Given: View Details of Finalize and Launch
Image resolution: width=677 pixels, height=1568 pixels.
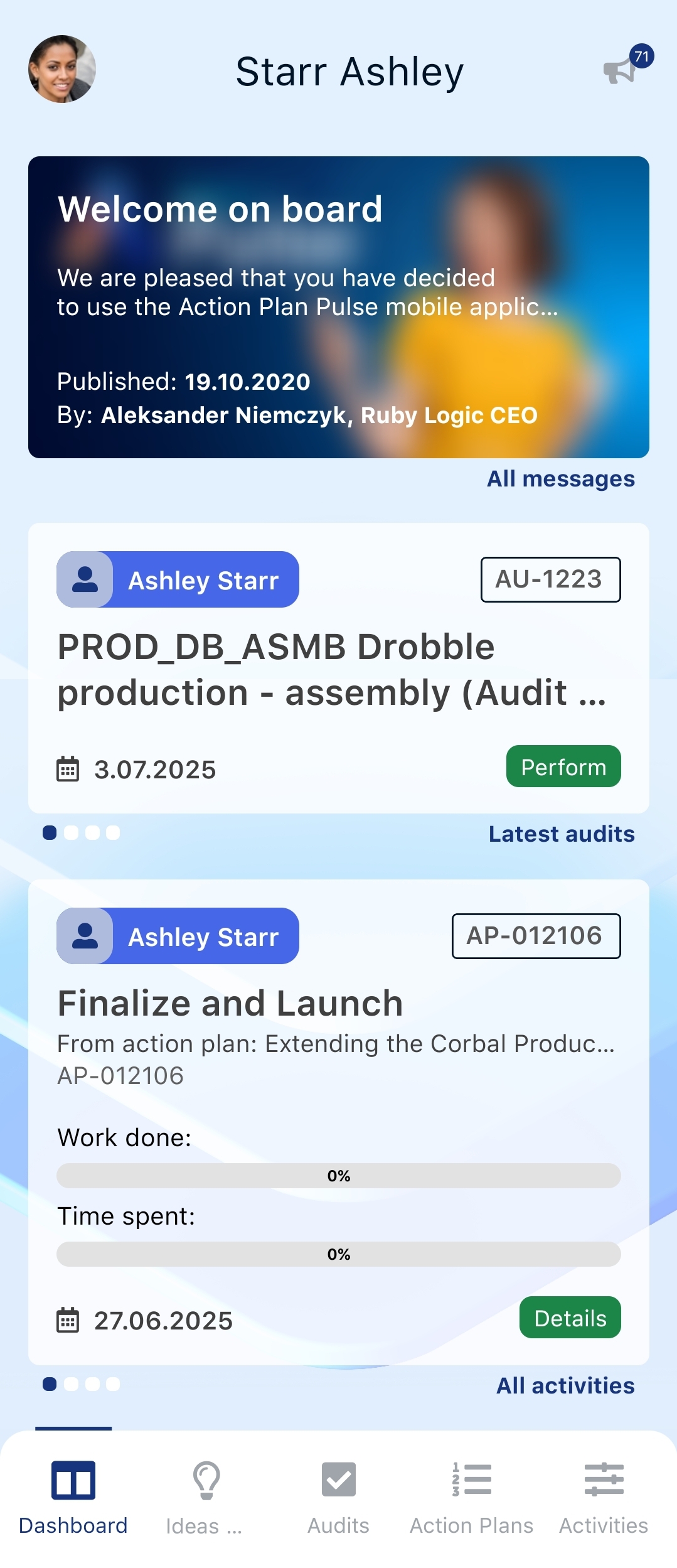Looking at the screenshot, I should (569, 1318).
